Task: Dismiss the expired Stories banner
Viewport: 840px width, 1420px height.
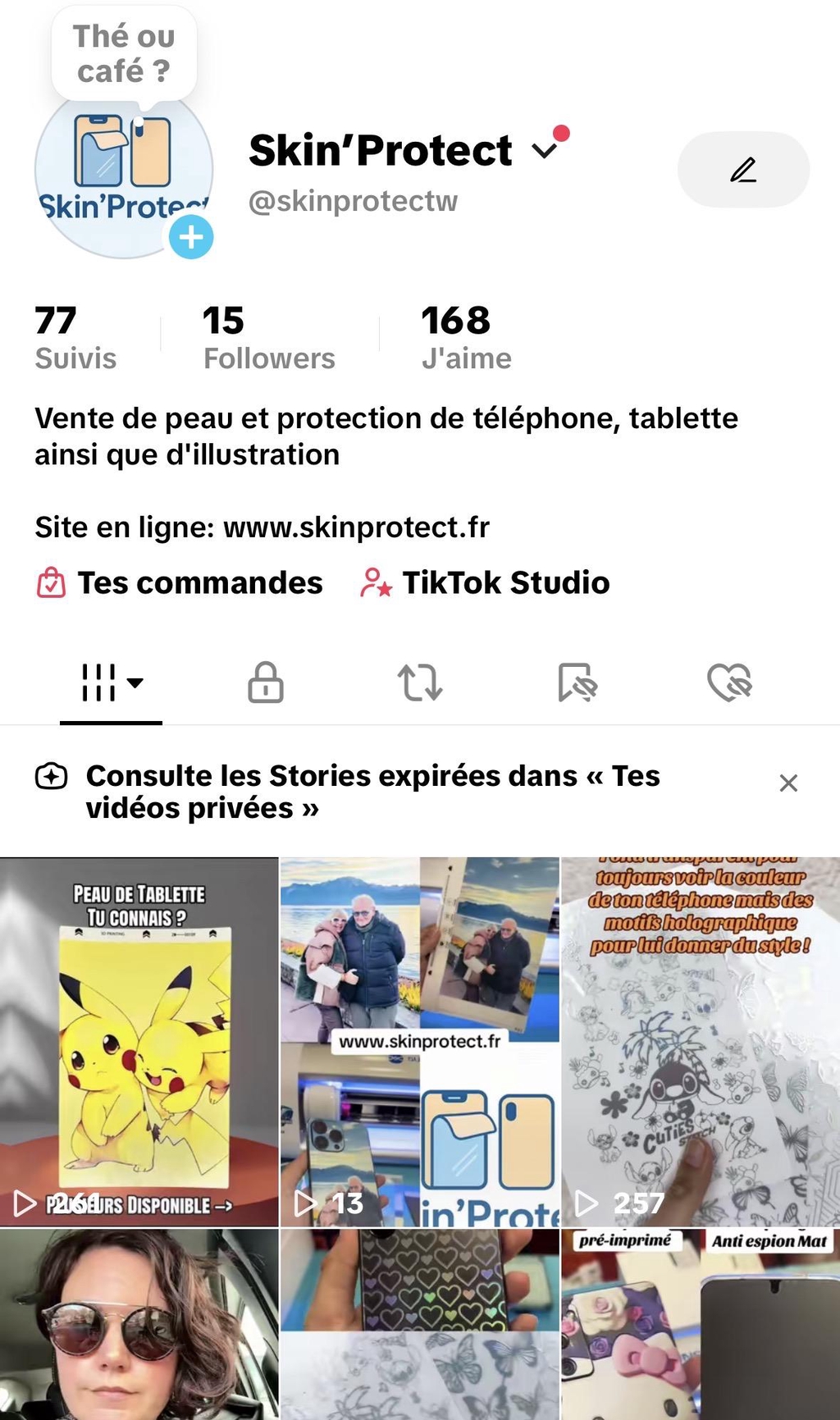Action: point(788,782)
